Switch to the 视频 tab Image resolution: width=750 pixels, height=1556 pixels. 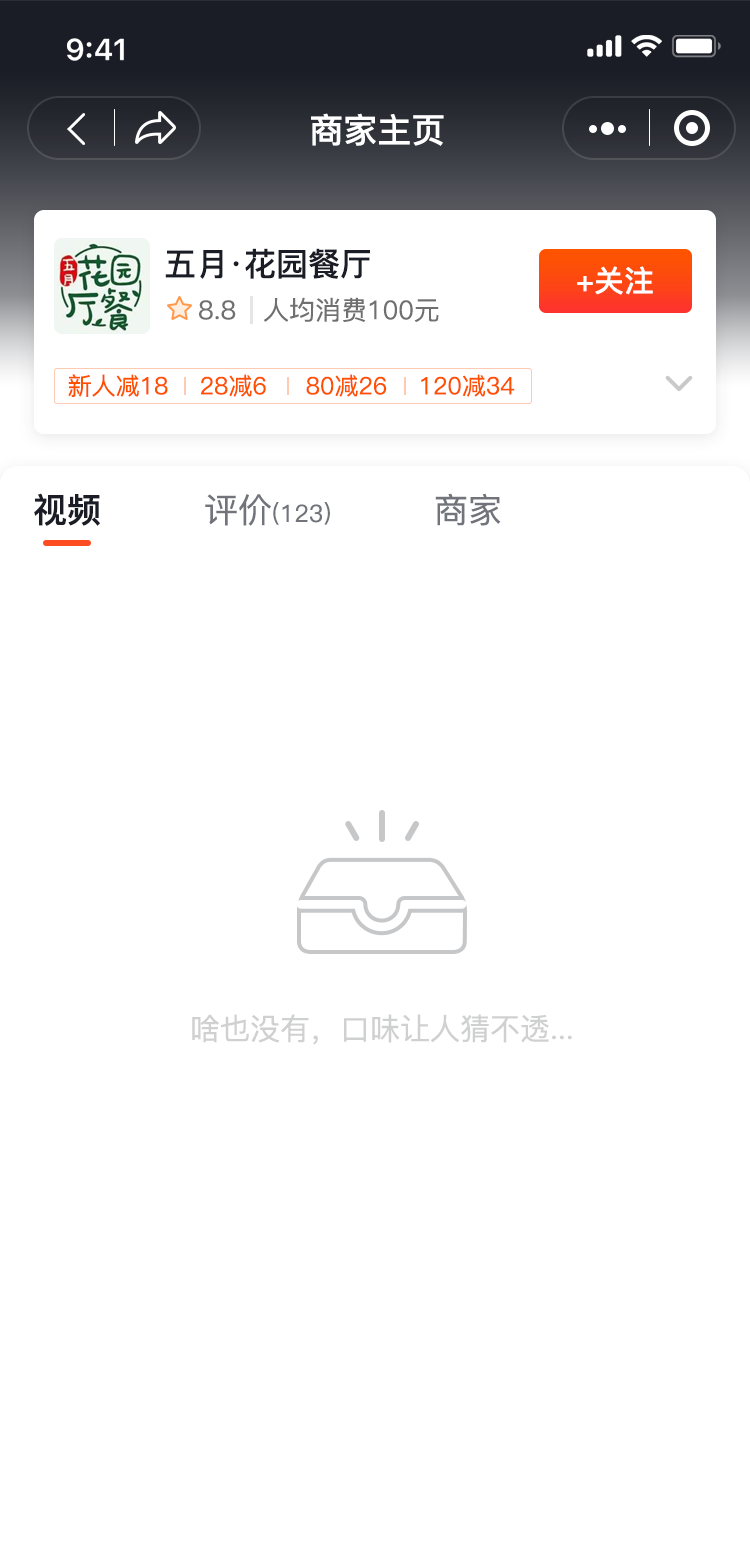pyautogui.click(x=67, y=511)
